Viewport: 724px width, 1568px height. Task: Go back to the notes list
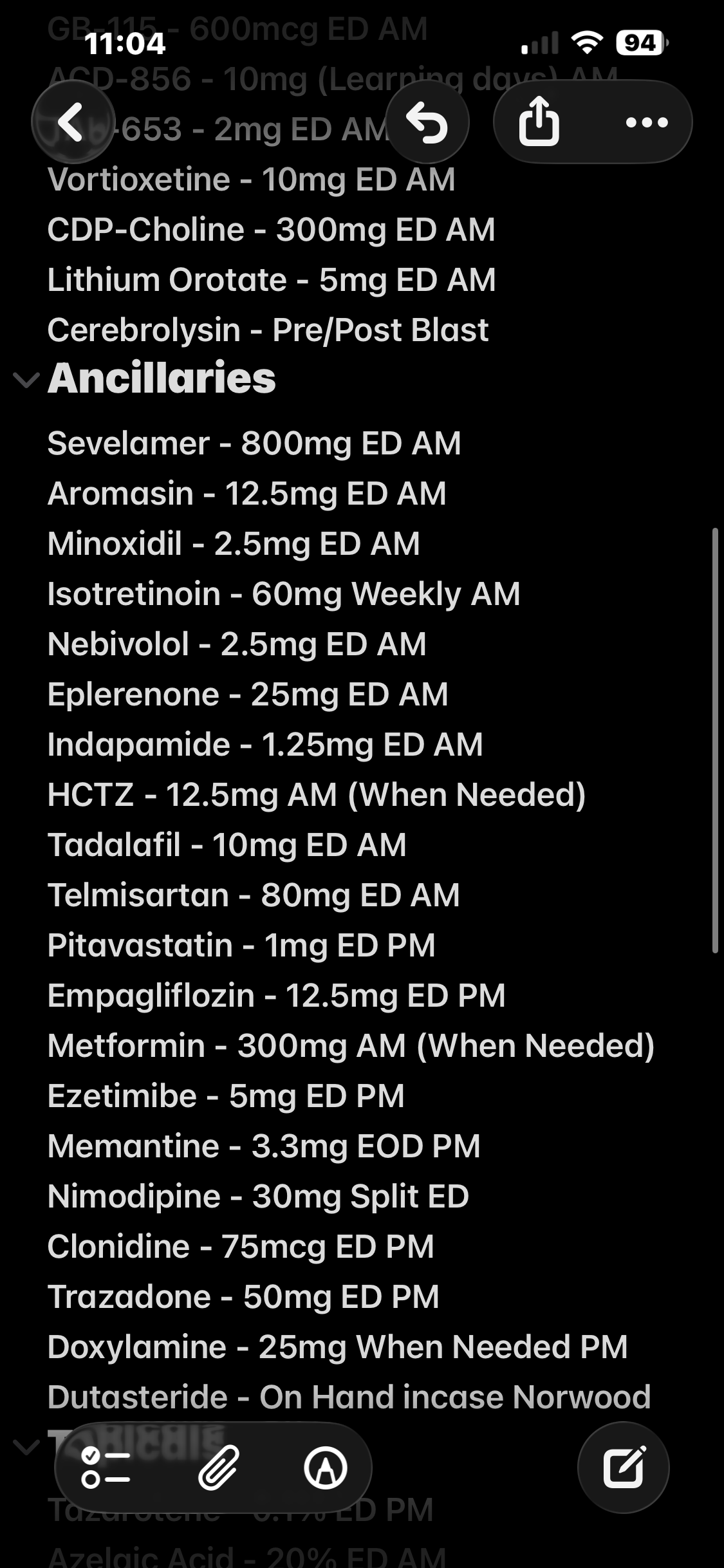coord(73,122)
